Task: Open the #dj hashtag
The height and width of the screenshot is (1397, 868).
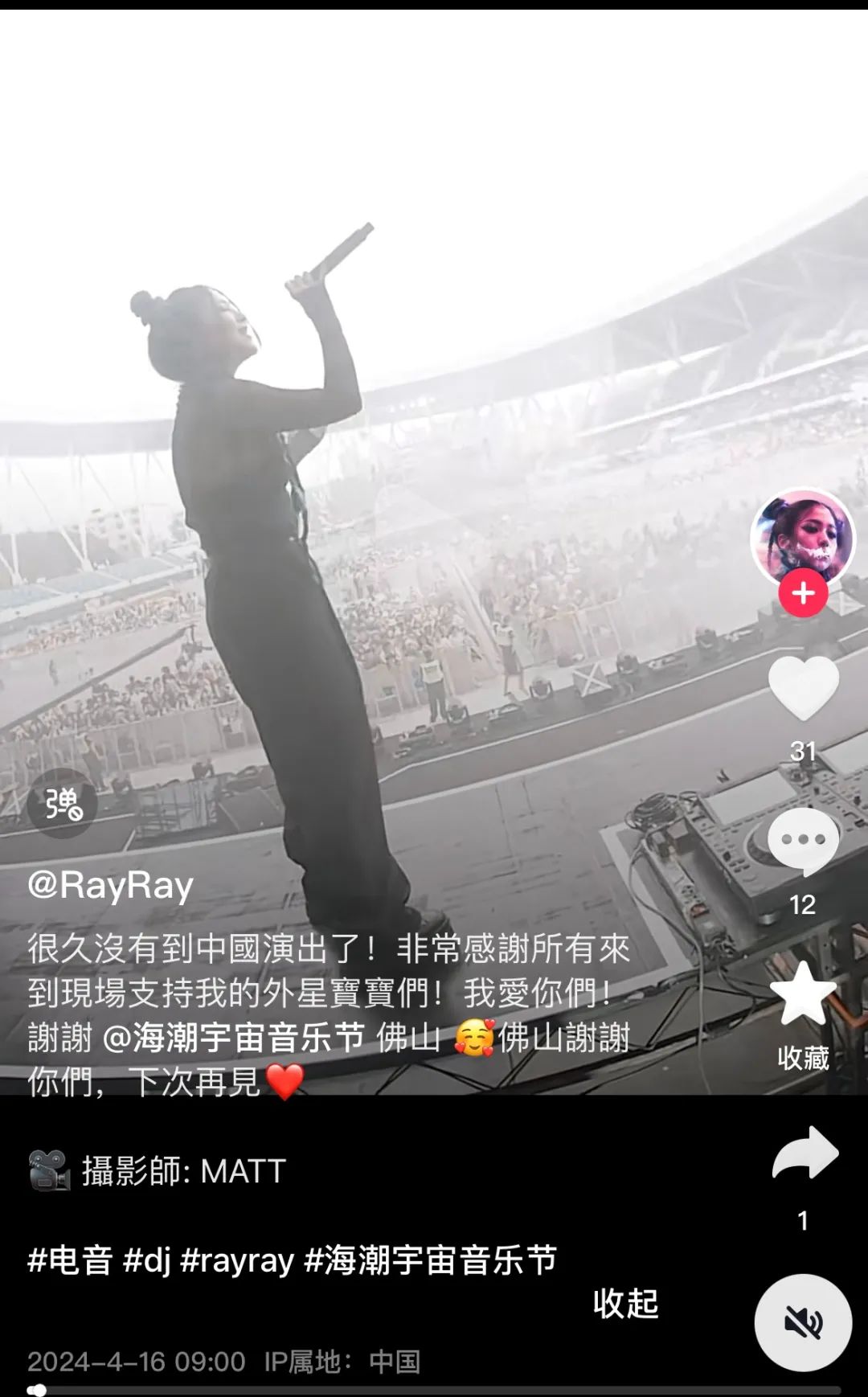Action: tap(147, 1260)
